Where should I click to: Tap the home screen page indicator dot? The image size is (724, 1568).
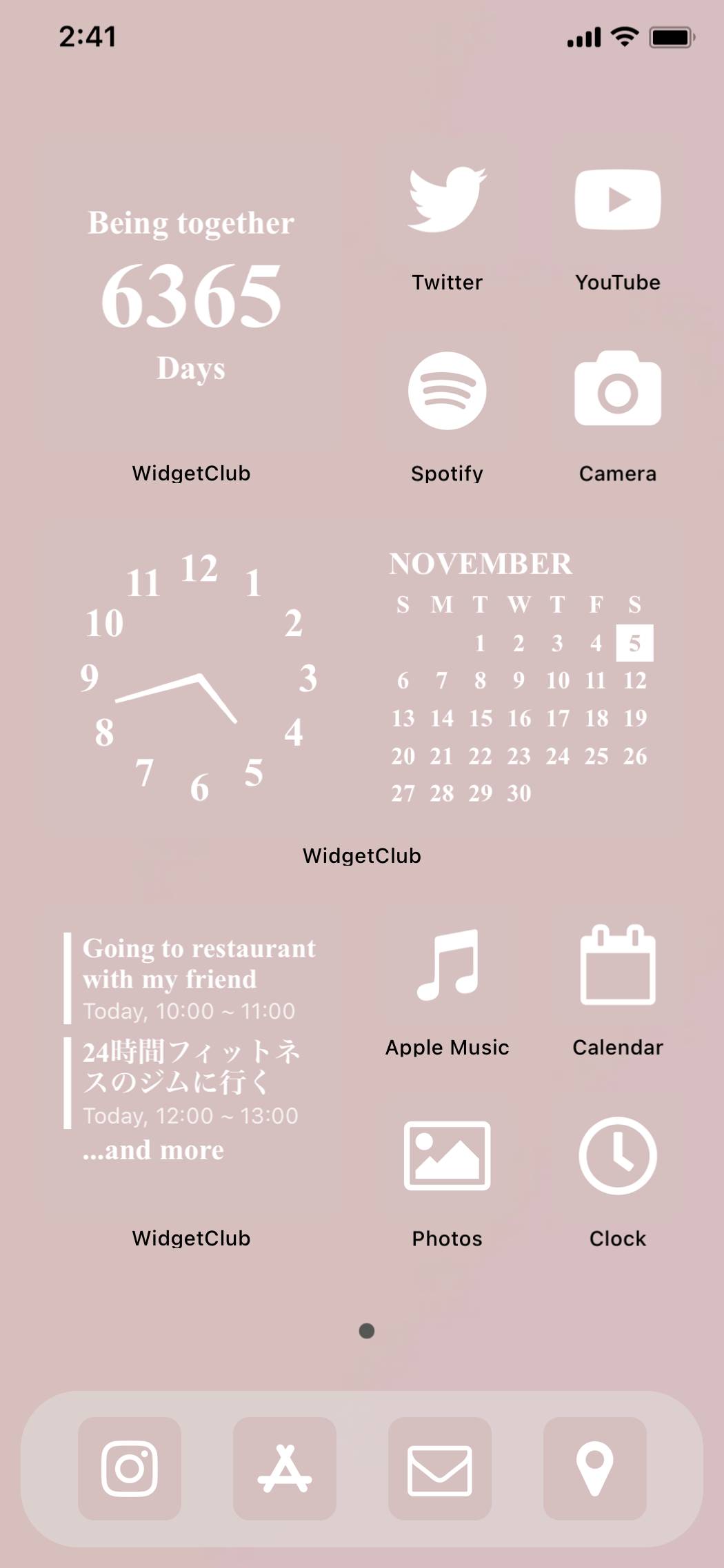point(367,1330)
